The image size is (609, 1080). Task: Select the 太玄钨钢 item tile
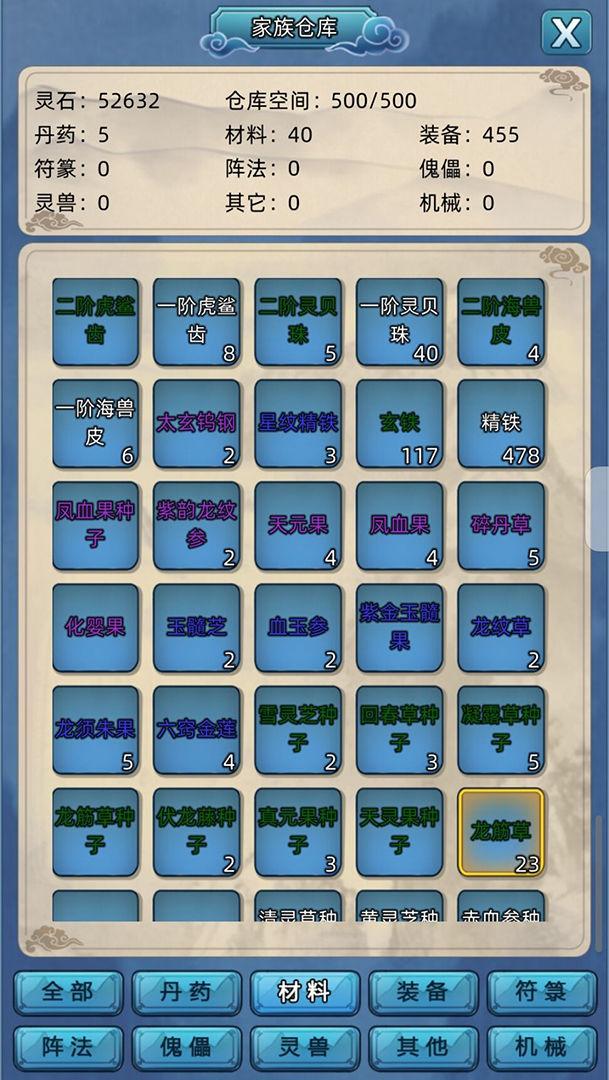(x=197, y=424)
